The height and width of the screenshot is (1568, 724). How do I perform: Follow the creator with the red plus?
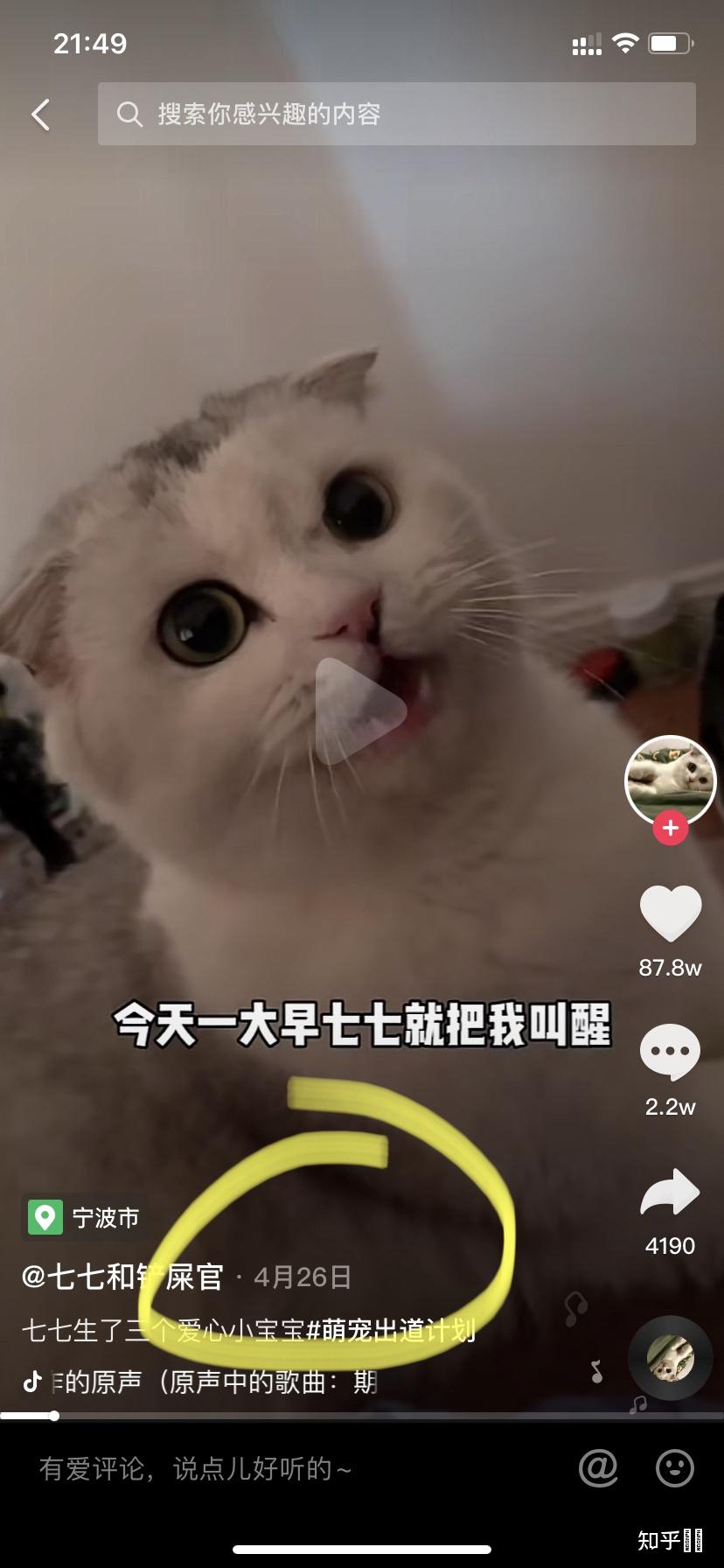(671, 828)
